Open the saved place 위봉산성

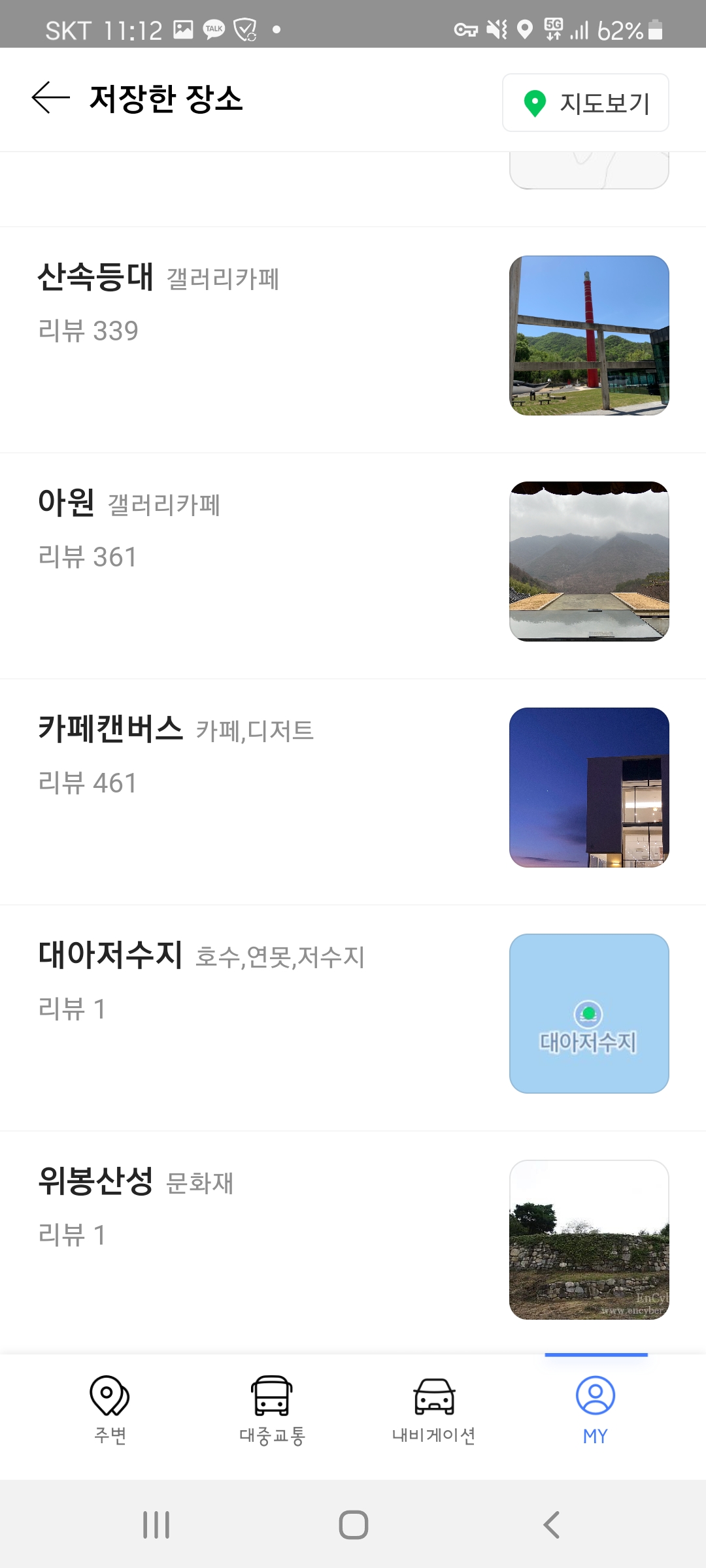tap(95, 1181)
